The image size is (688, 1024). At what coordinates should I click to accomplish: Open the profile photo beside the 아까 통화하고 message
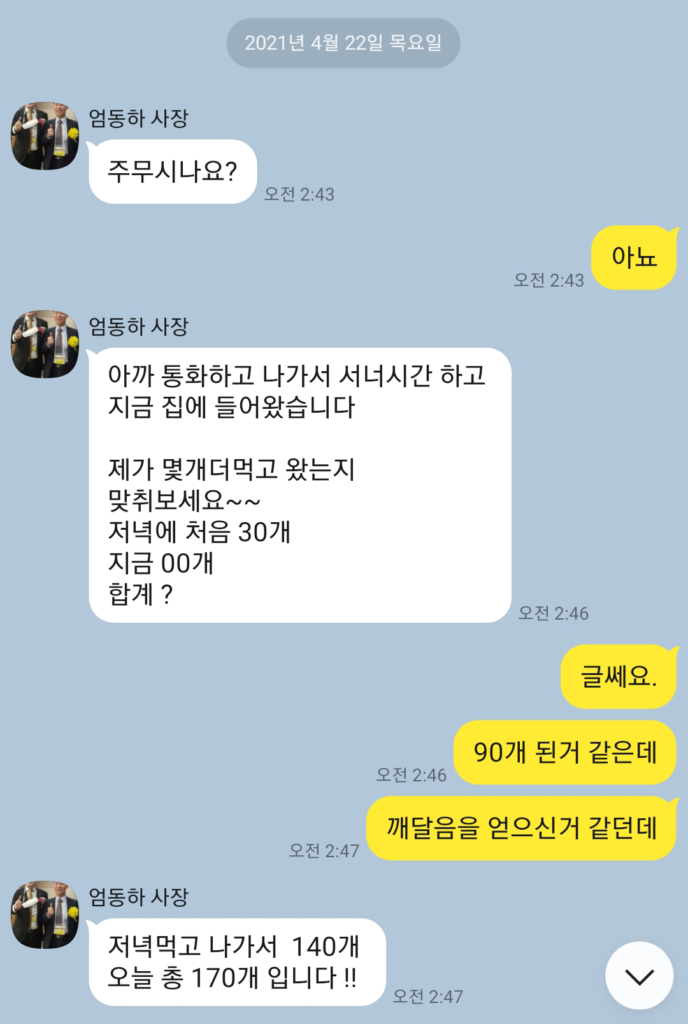point(45,343)
